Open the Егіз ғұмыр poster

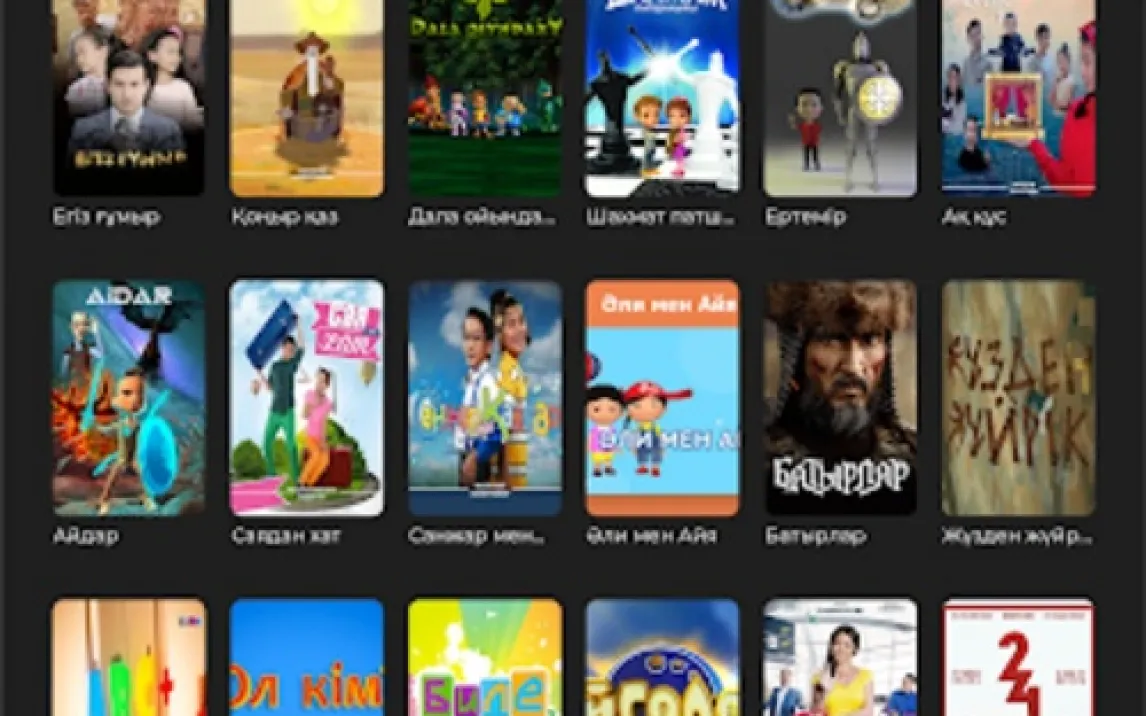(129, 97)
